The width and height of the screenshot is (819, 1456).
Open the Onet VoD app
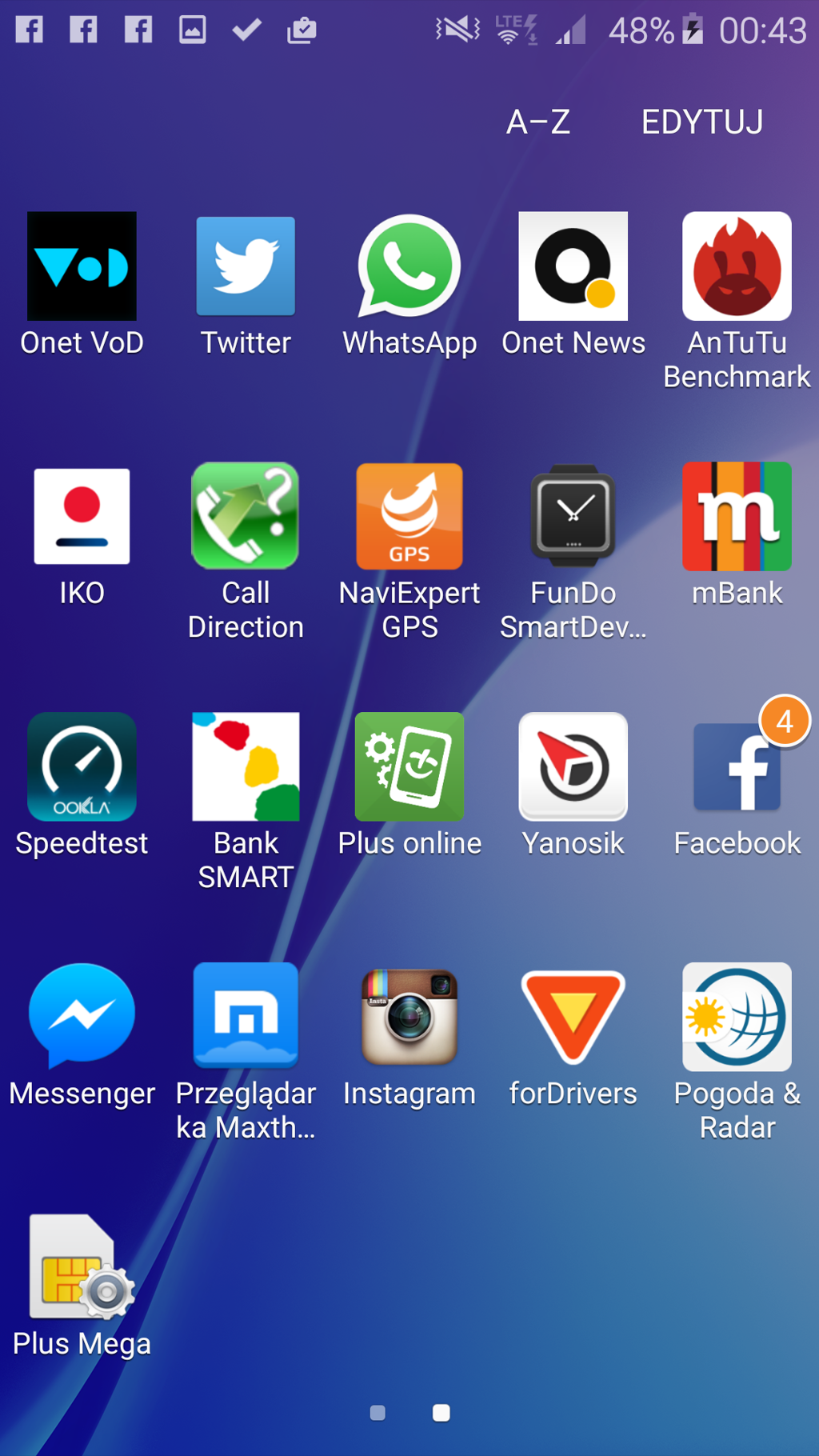coord(82,266)
